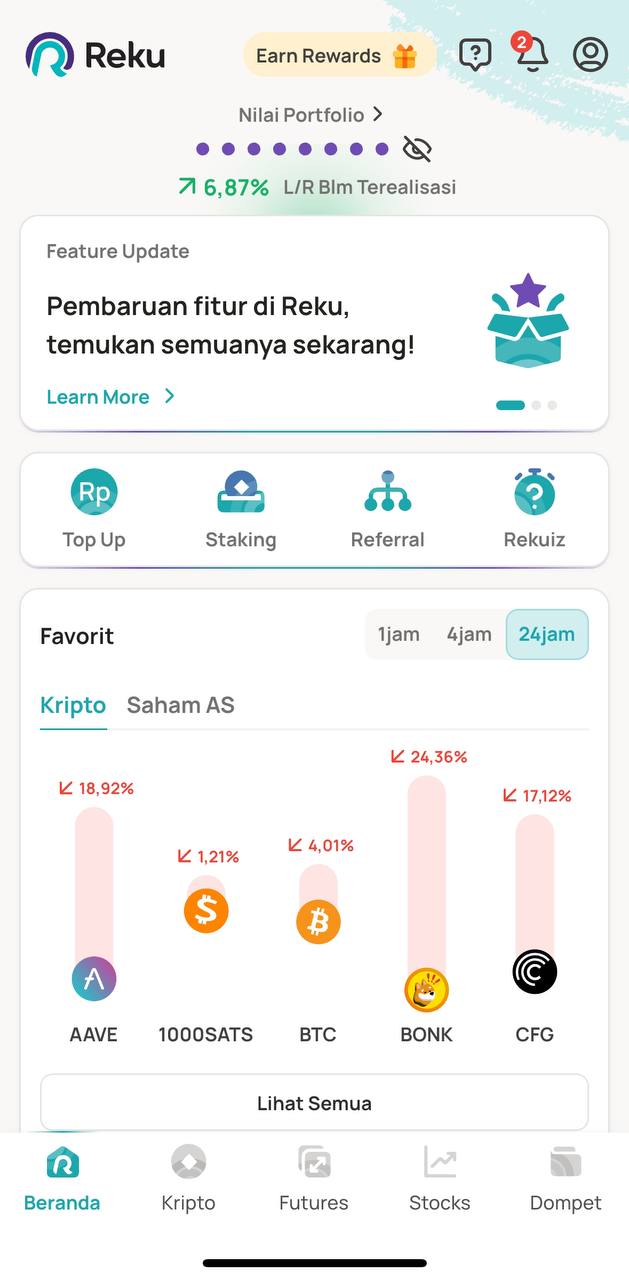This screenshot has width=629, height=1280.
Task: Open Nilai Portfolio details
Action: coord(311,115)
